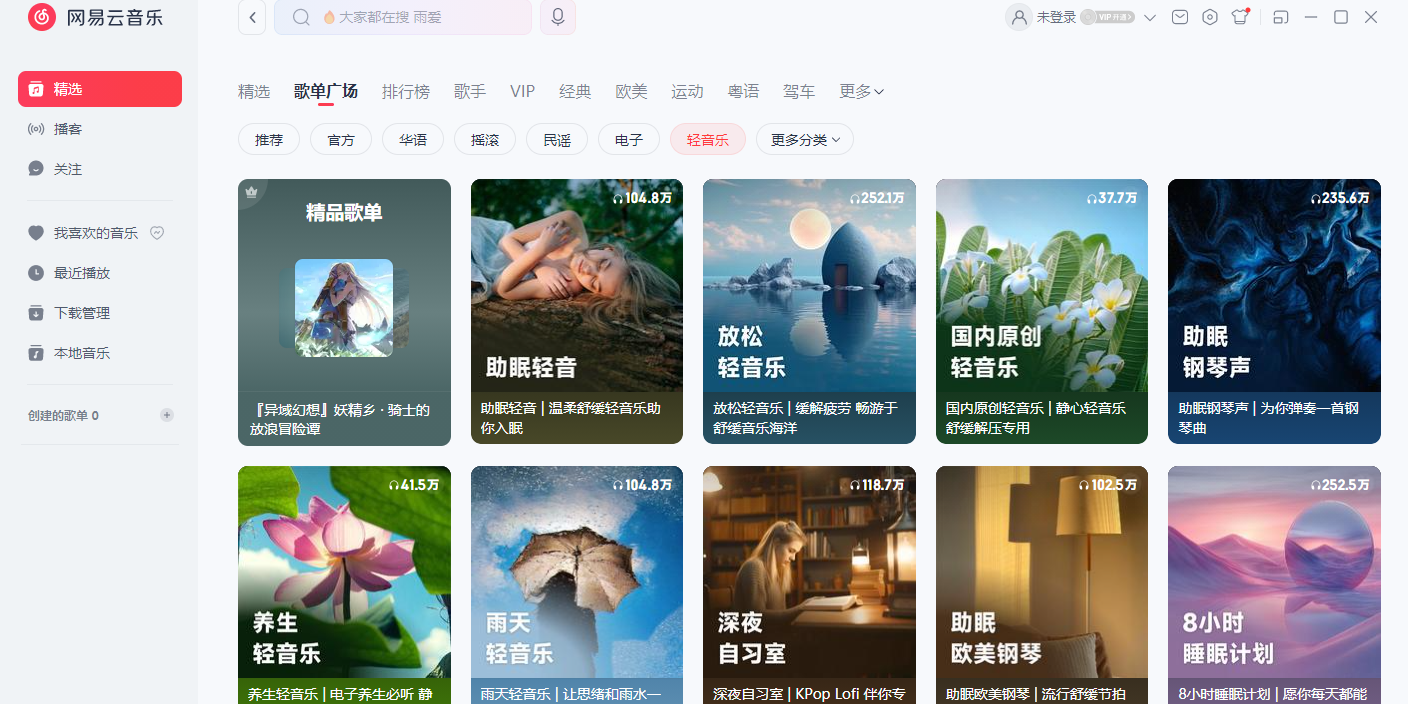Switch to the 歌手 tab
This screenshot has width=1408, height=704.
click(469, 91)
